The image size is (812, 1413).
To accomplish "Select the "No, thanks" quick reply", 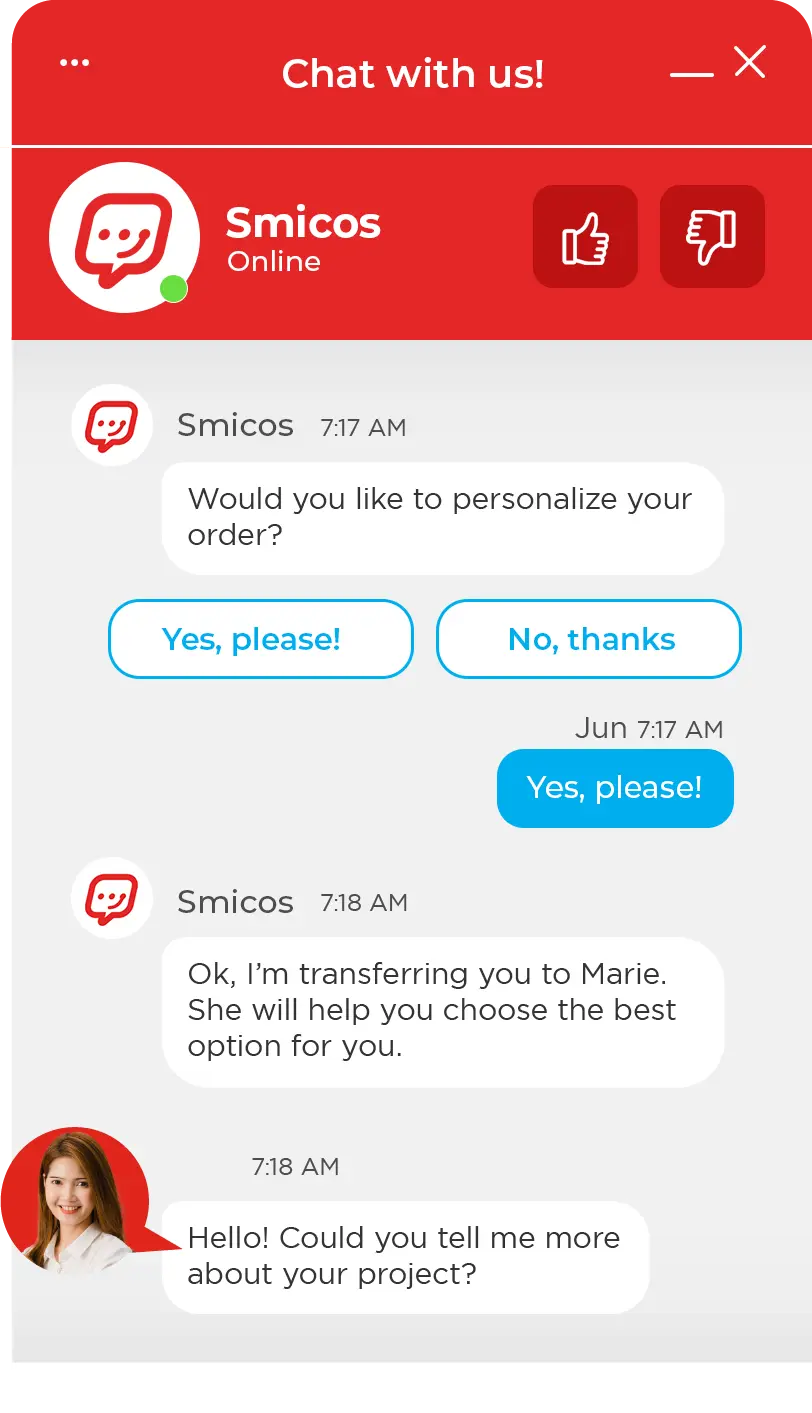I will [x=589, y=639].
